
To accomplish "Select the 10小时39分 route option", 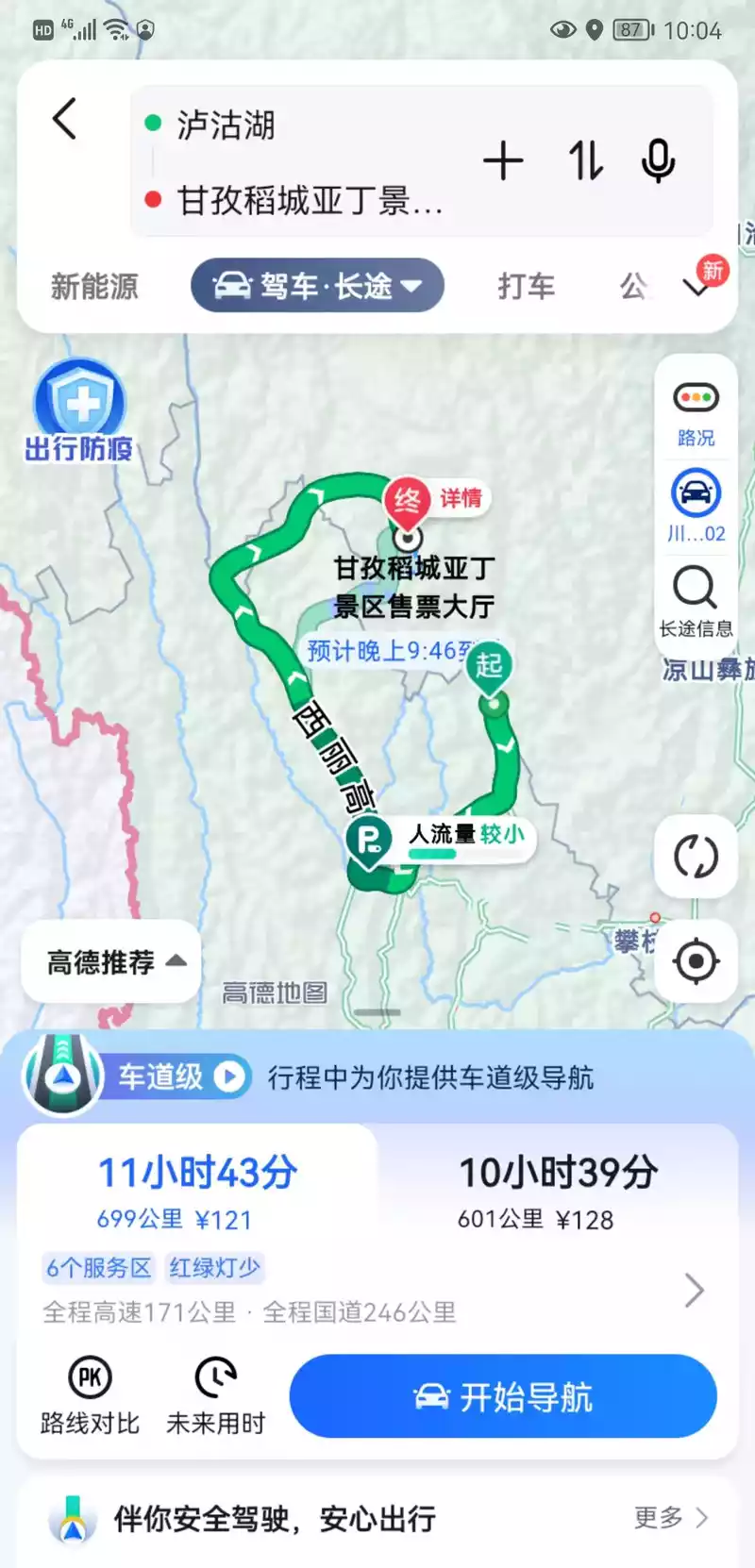I will [557, 1191].
